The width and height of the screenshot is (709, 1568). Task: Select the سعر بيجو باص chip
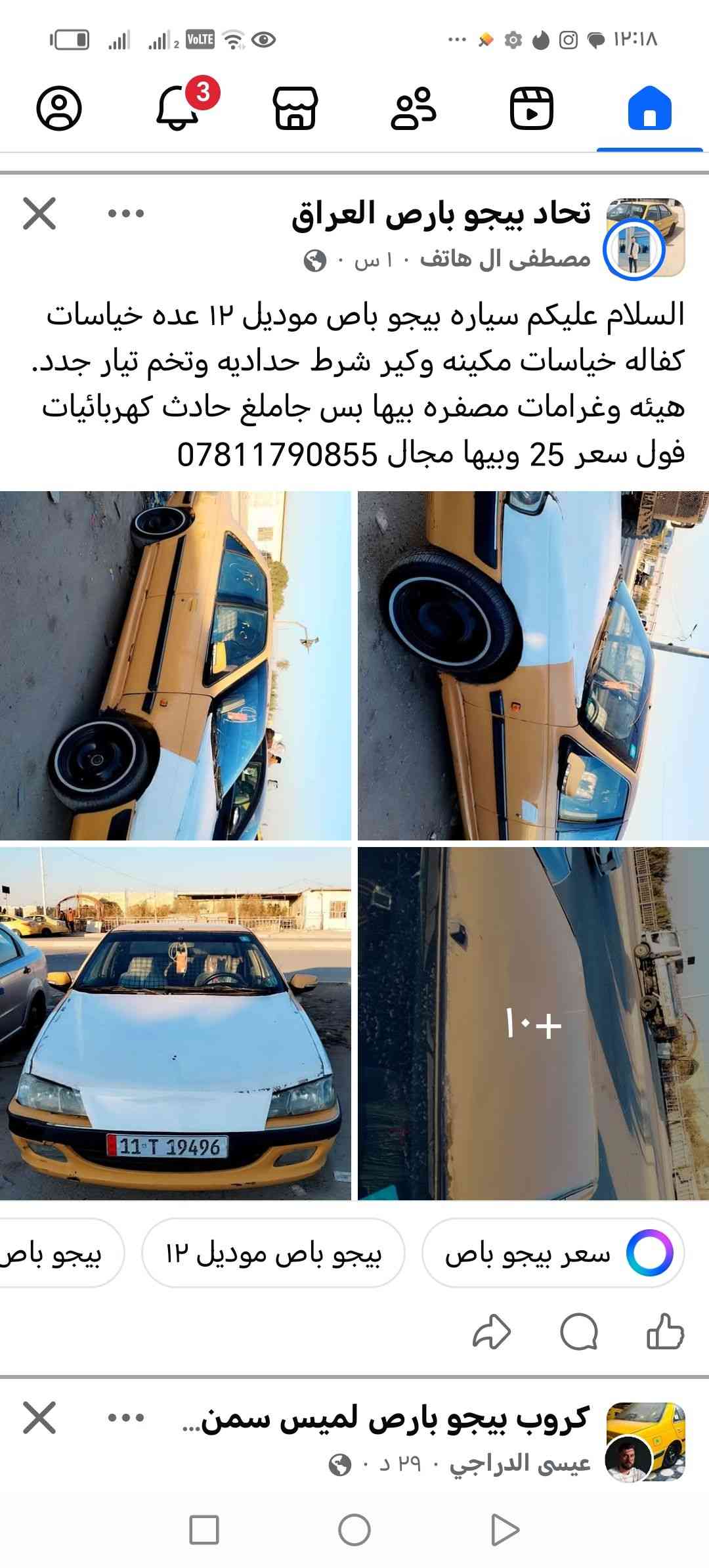pyautogui.click(x=553, y=1253)
